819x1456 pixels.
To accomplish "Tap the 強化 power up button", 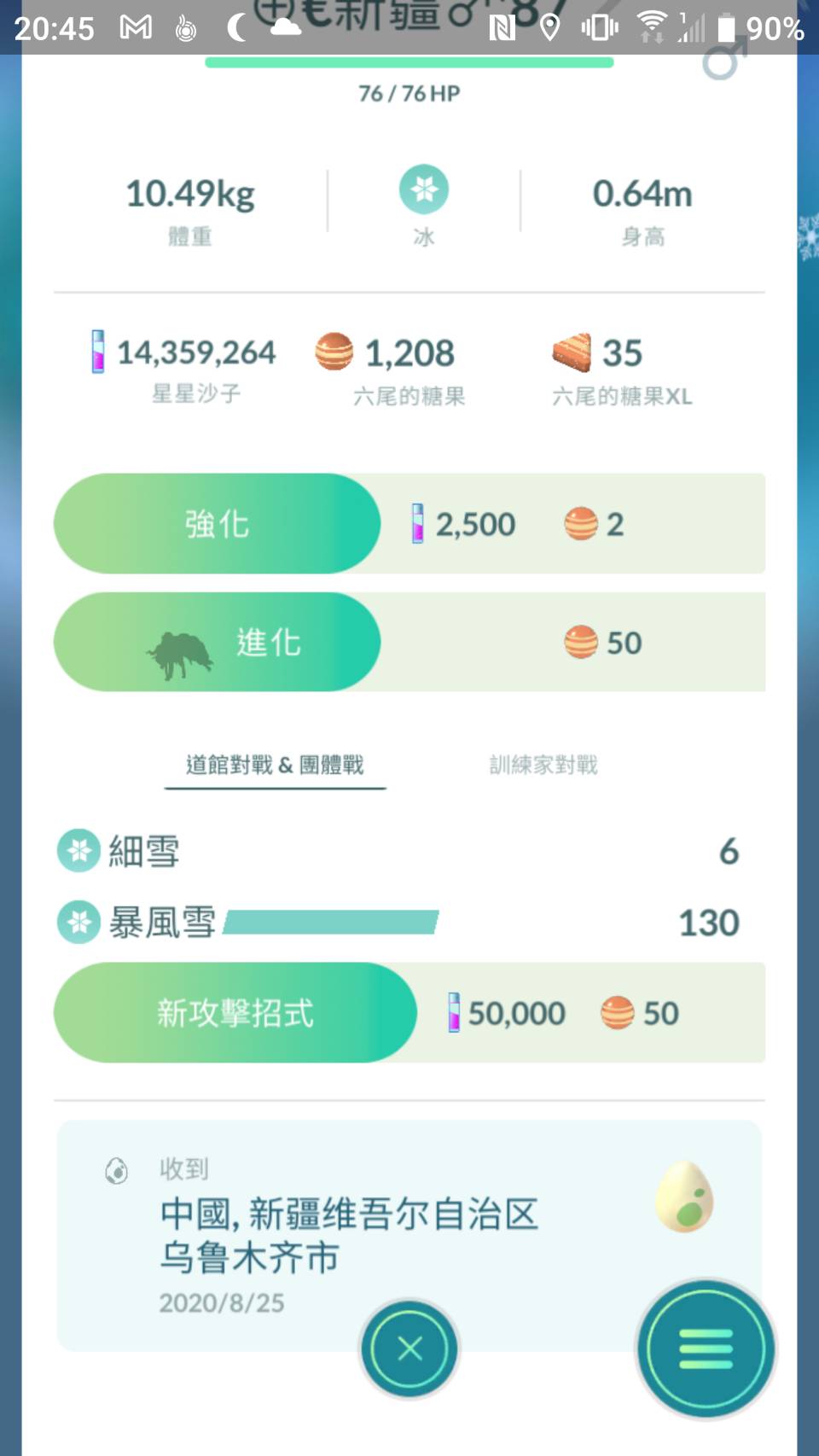I will 217,523.
